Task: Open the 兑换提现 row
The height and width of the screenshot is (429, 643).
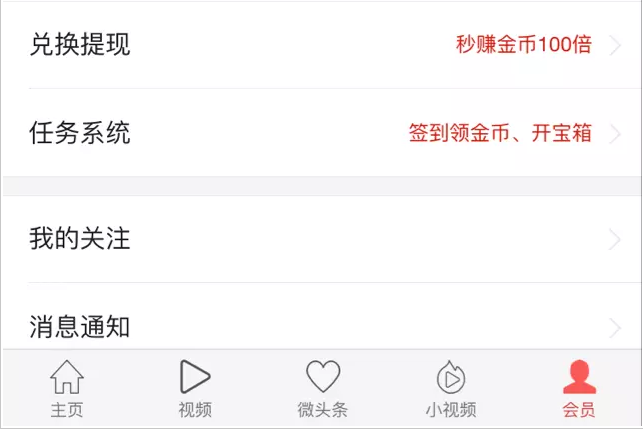Action: pyautogui.click(x=320, y=45)
